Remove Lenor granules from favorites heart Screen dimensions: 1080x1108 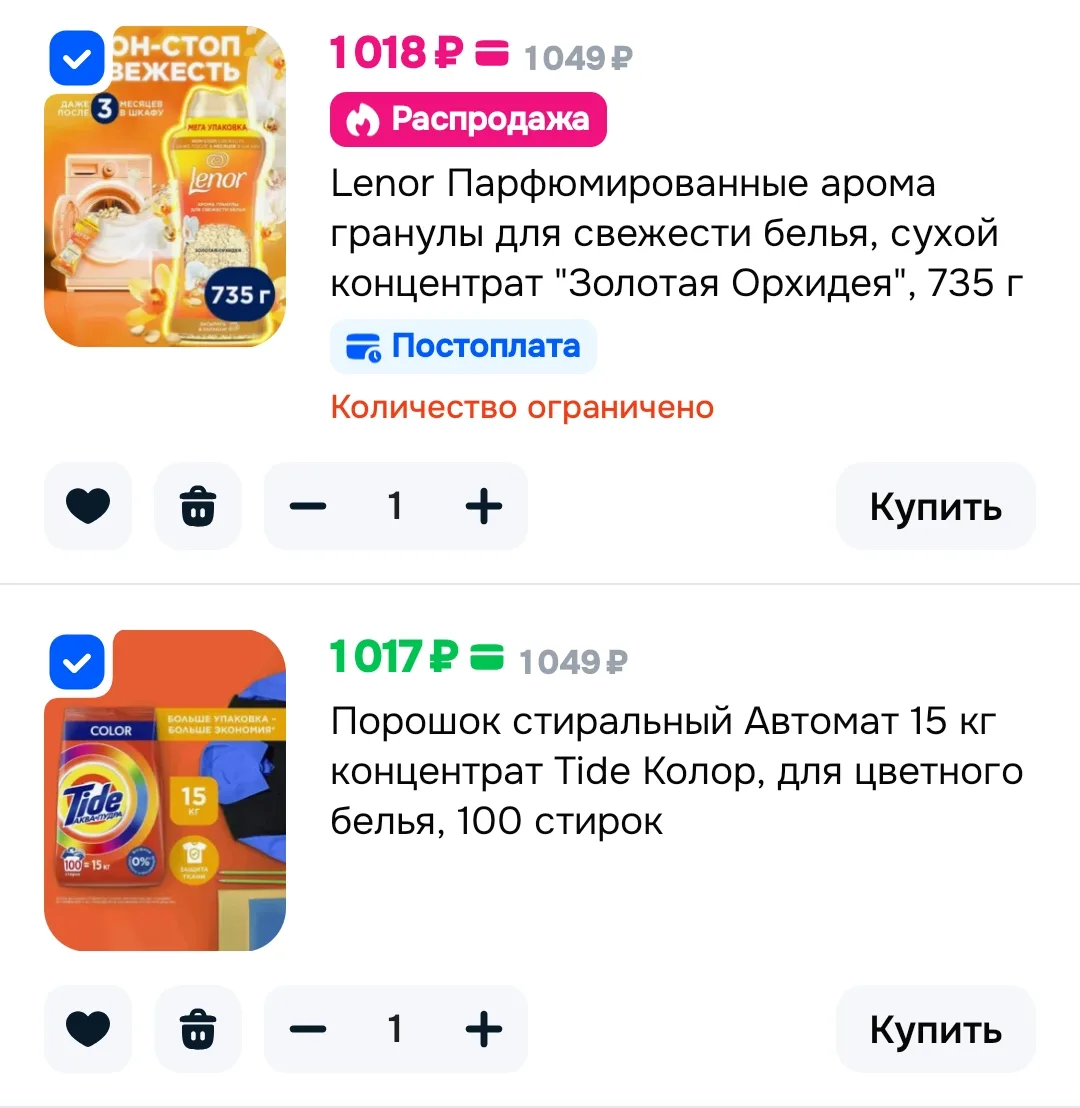coord(88,506)
